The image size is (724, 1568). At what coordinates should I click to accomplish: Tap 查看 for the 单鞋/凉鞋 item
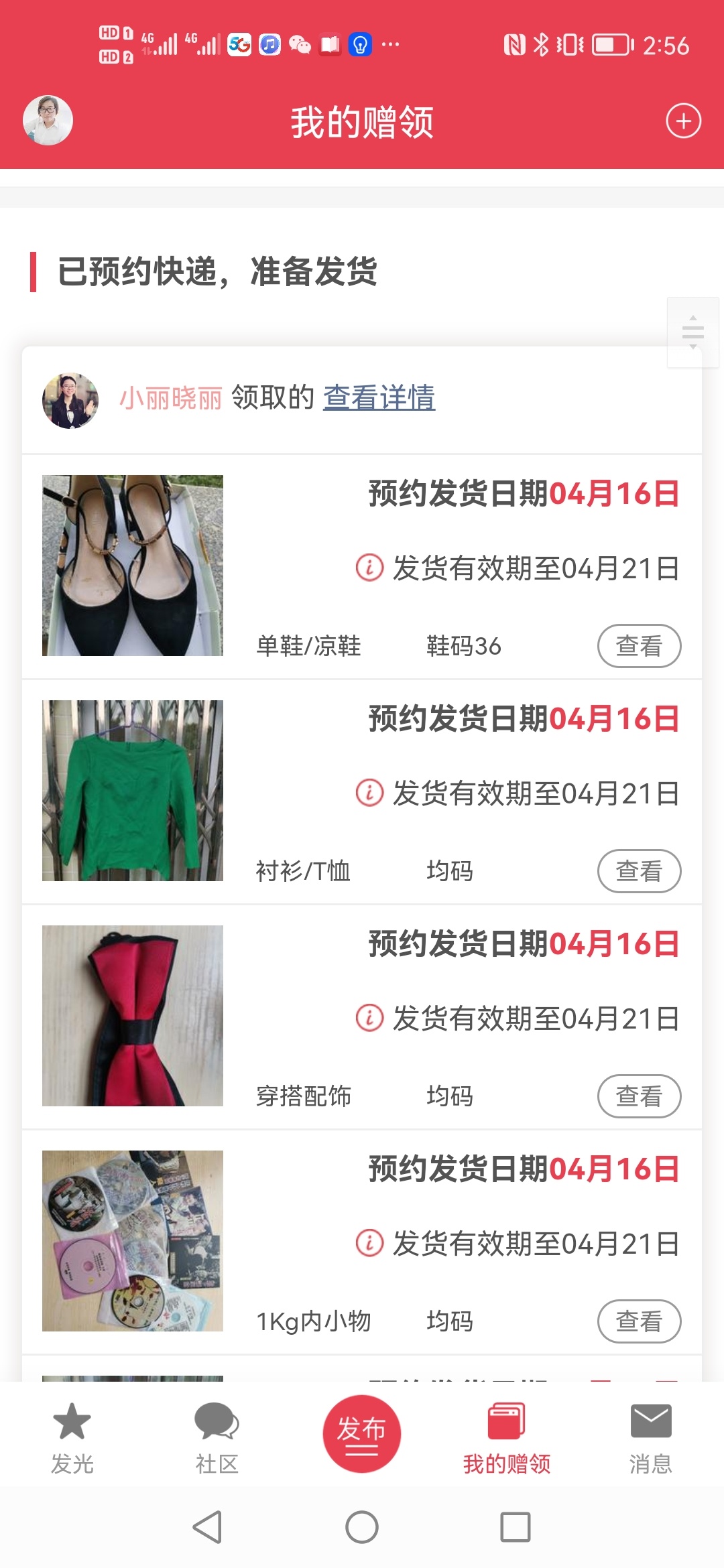coord(639,646)
